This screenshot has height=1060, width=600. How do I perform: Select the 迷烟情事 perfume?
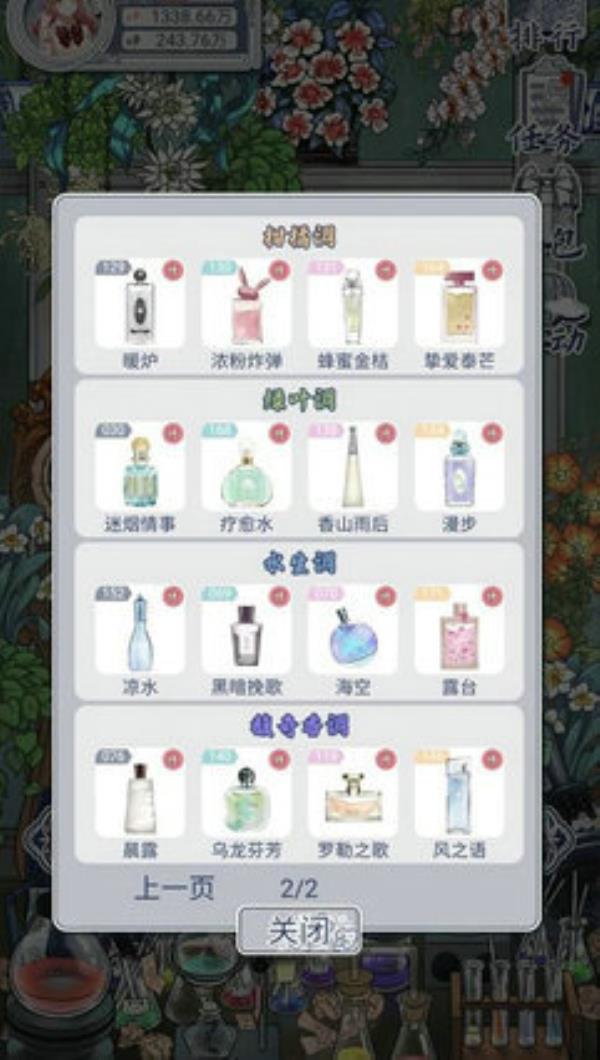point(140,469)
